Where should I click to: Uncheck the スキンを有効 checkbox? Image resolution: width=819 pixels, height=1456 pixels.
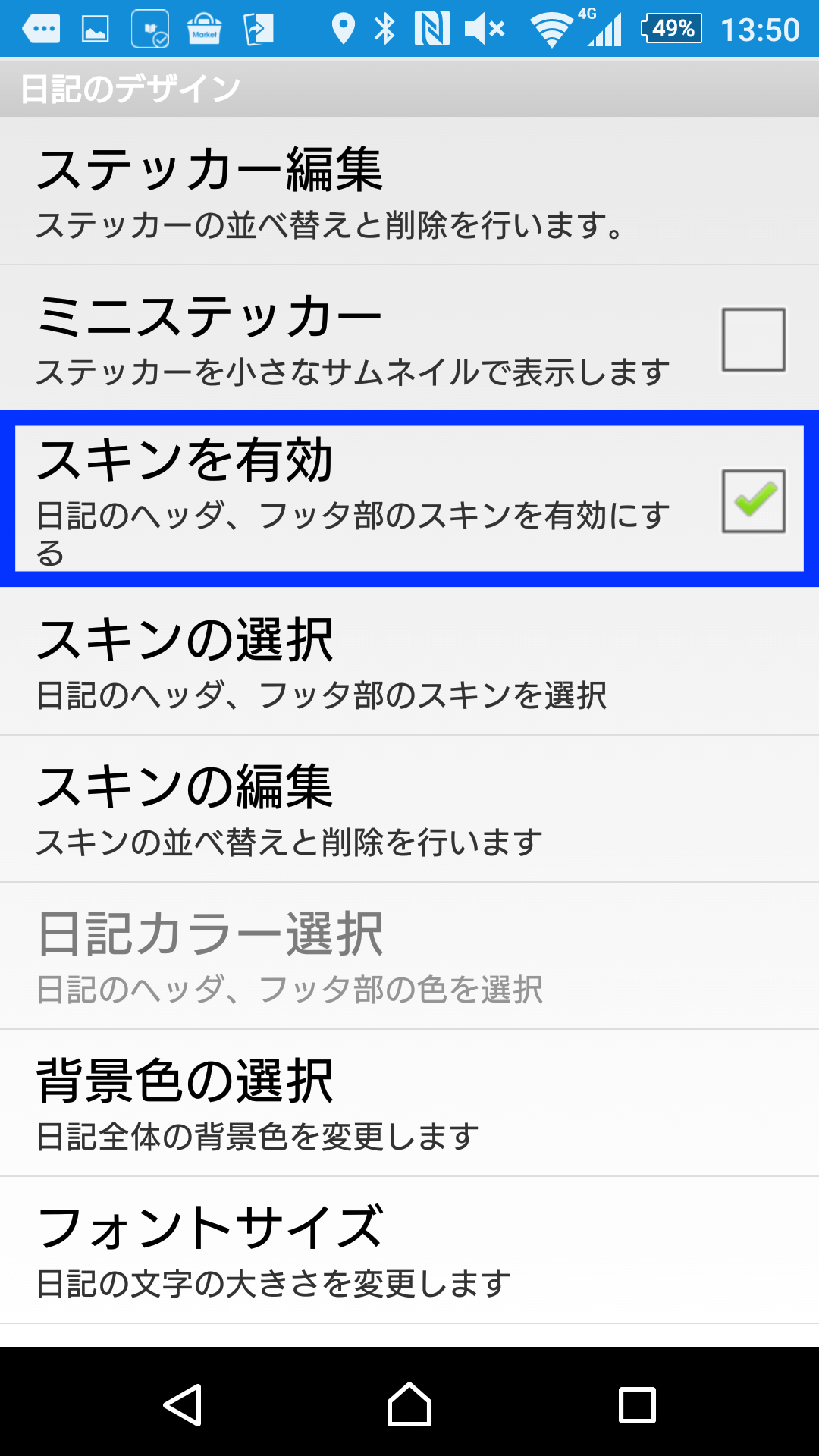[753, 500]
